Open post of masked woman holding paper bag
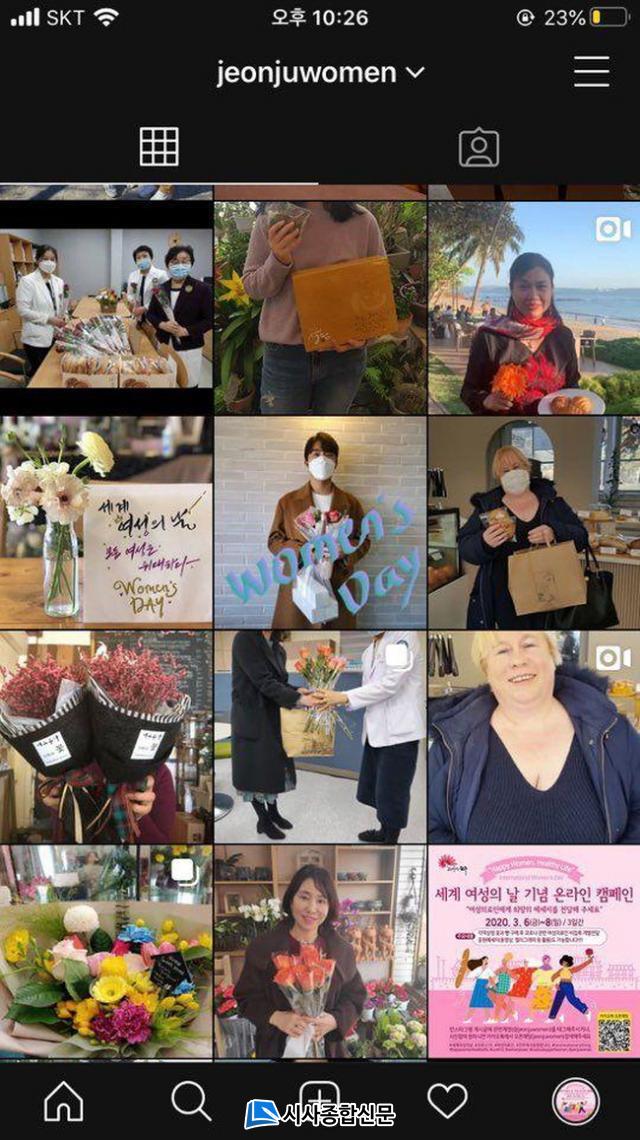Viewport: 640px width, 1140px height. click(534, 522)
